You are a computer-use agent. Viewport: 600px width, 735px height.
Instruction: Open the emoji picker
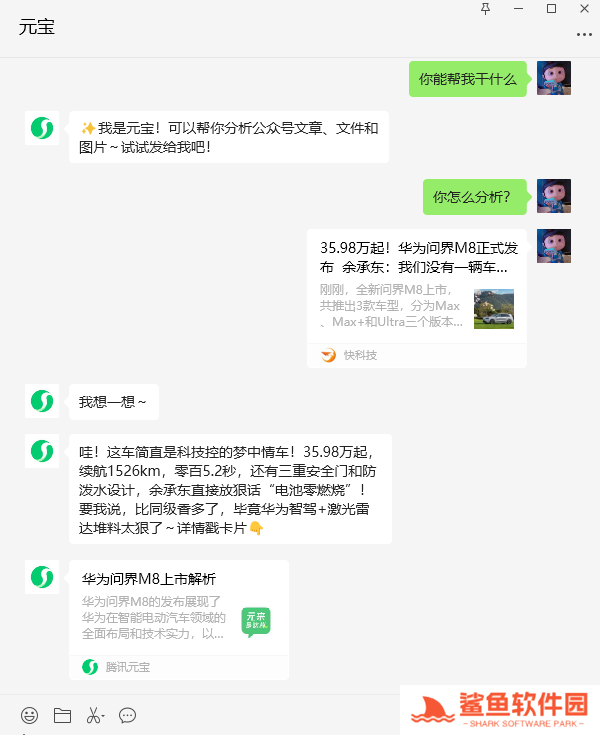pos(30,715)
